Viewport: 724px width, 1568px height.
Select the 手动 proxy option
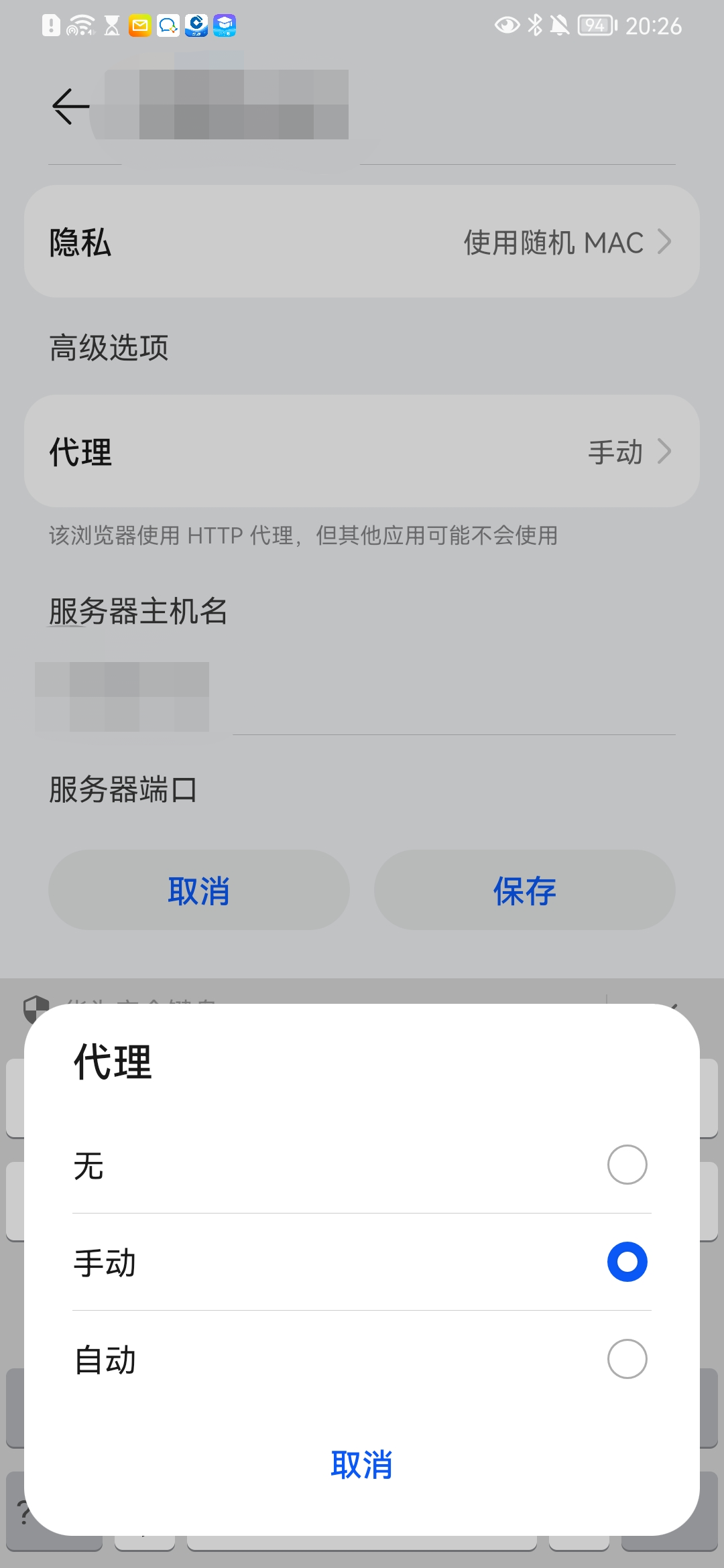click(362, 1262)
